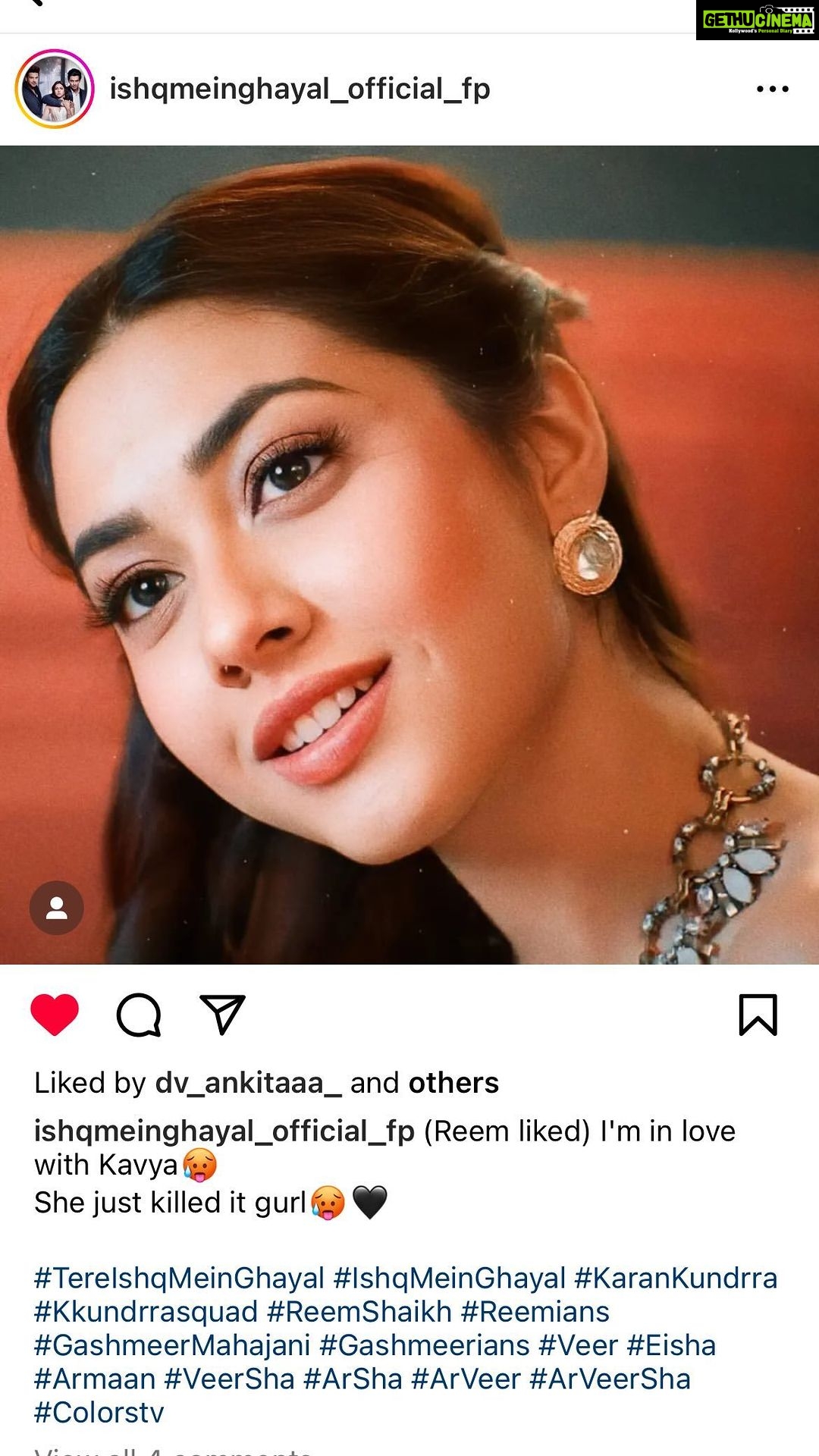Viewport: 819px width, 1456px height.
Task: Open the #KaranKundrra hashtag
Action: [x=676, y=1279]
